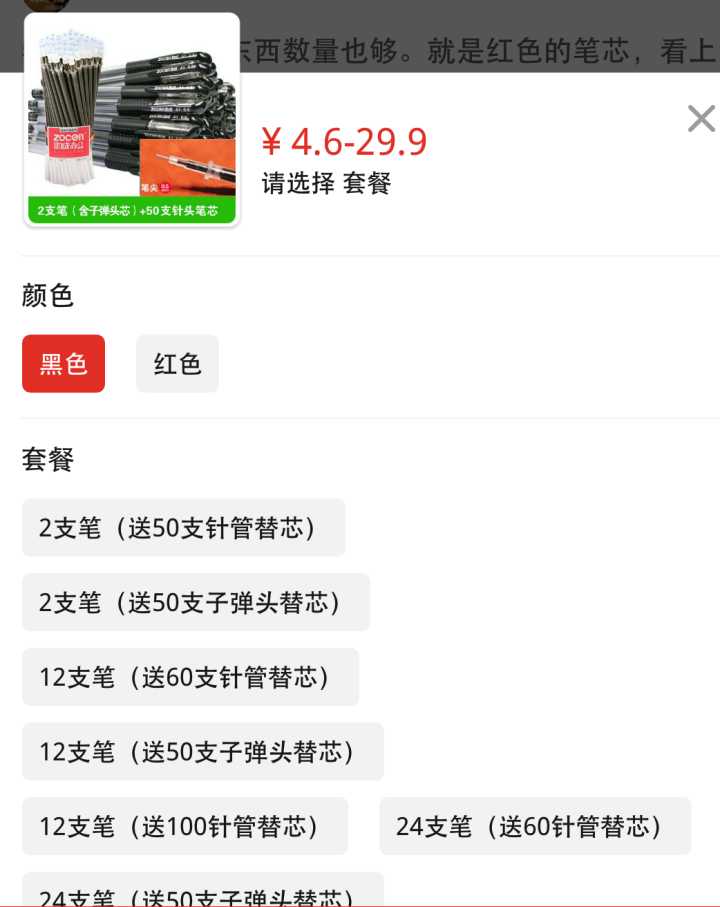Close the product options sheet
Image resolution: width=720 pixels, height=907 pixels.
700,119
